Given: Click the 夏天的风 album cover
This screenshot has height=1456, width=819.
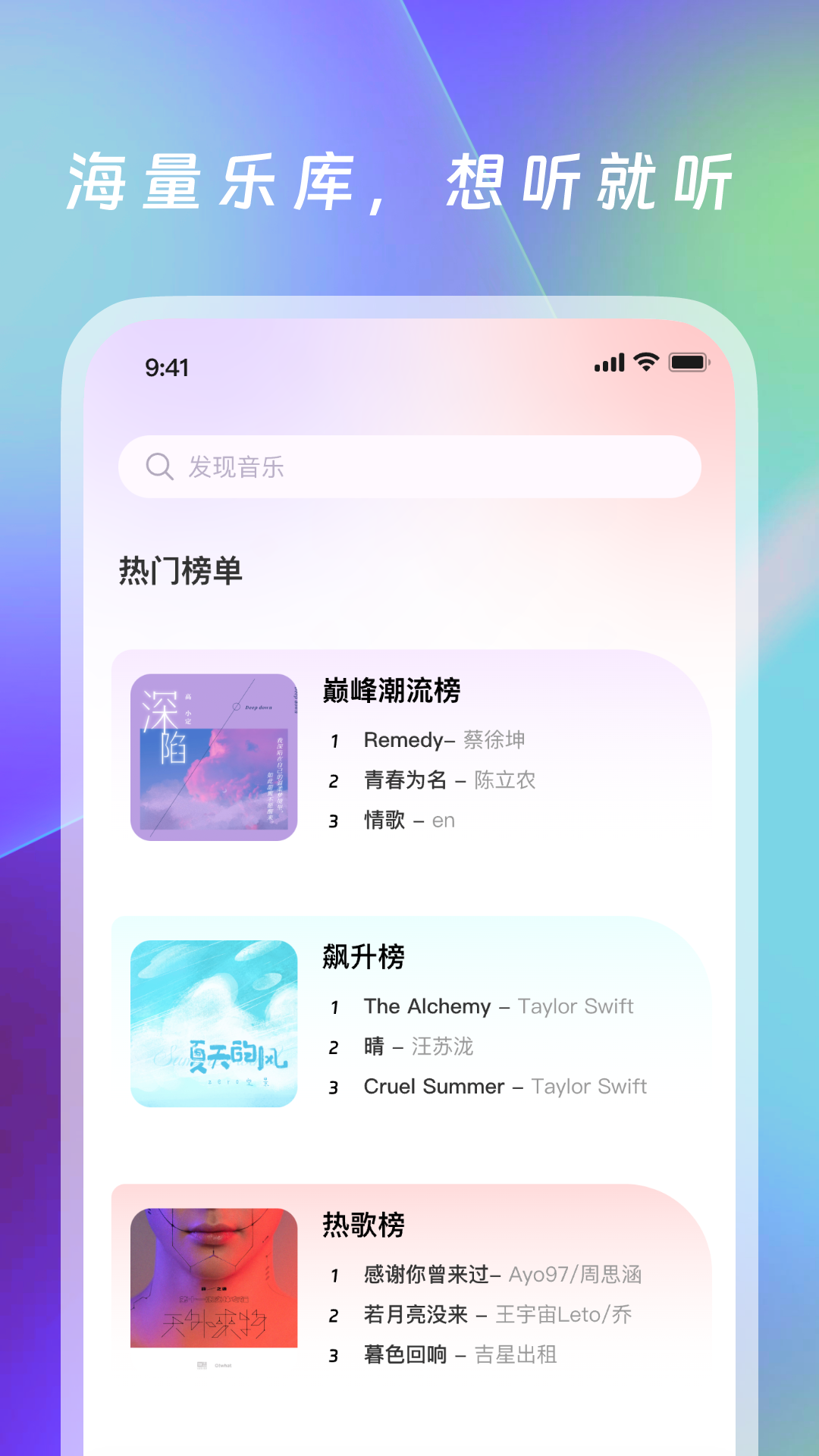Looking at the screenshot, I should (215, 1024).
